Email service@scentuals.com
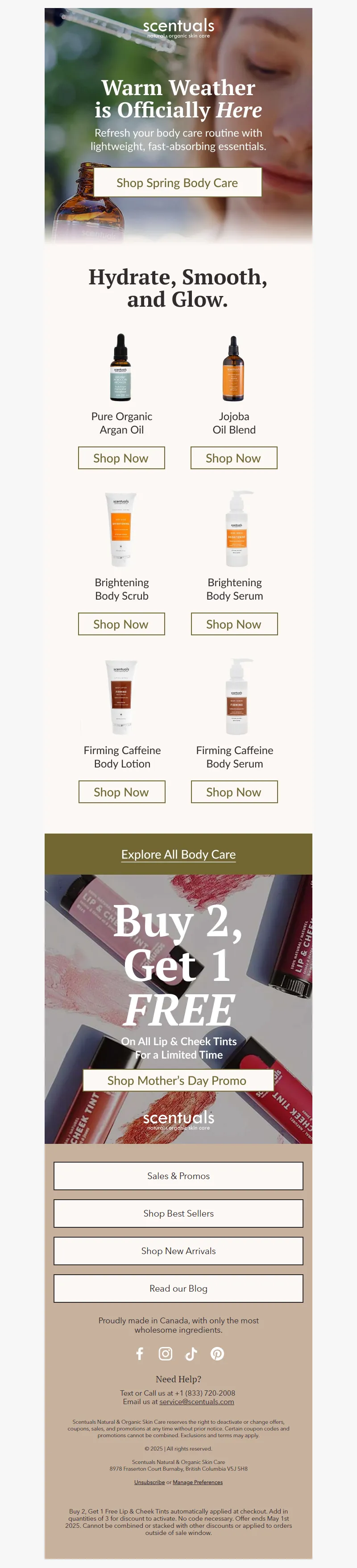 (196, 1401)
